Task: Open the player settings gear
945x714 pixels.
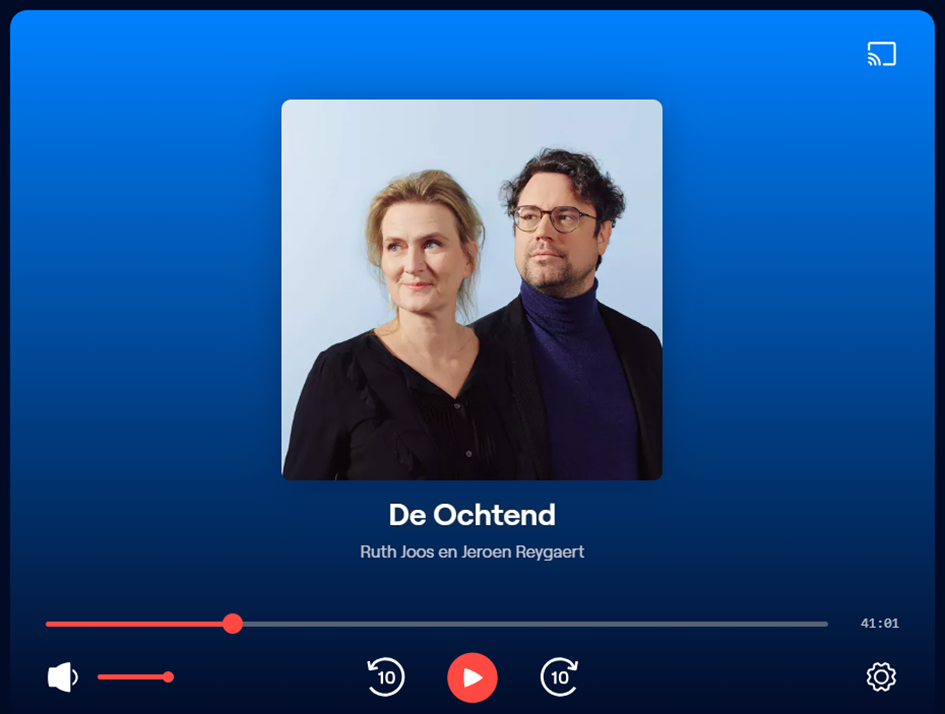Action: point(881,677)
